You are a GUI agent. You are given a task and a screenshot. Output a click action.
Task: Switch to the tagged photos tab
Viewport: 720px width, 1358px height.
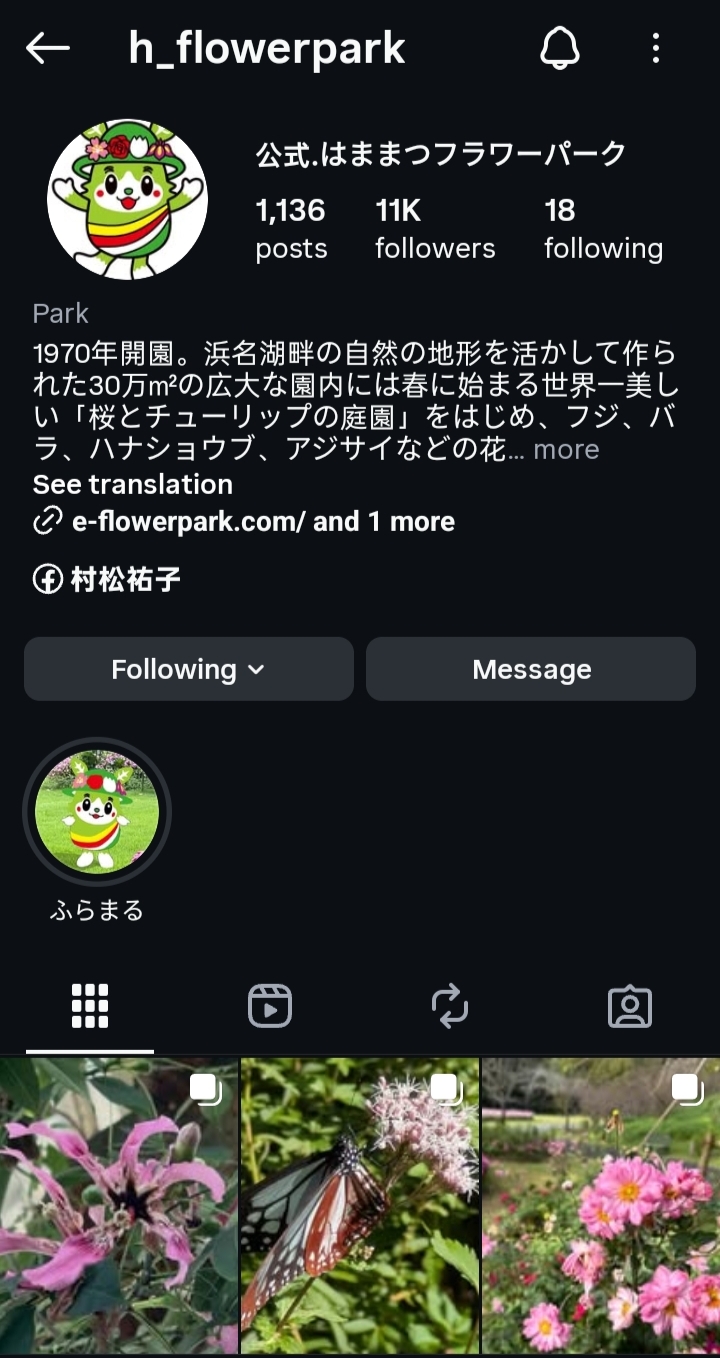pos(630,1006)
